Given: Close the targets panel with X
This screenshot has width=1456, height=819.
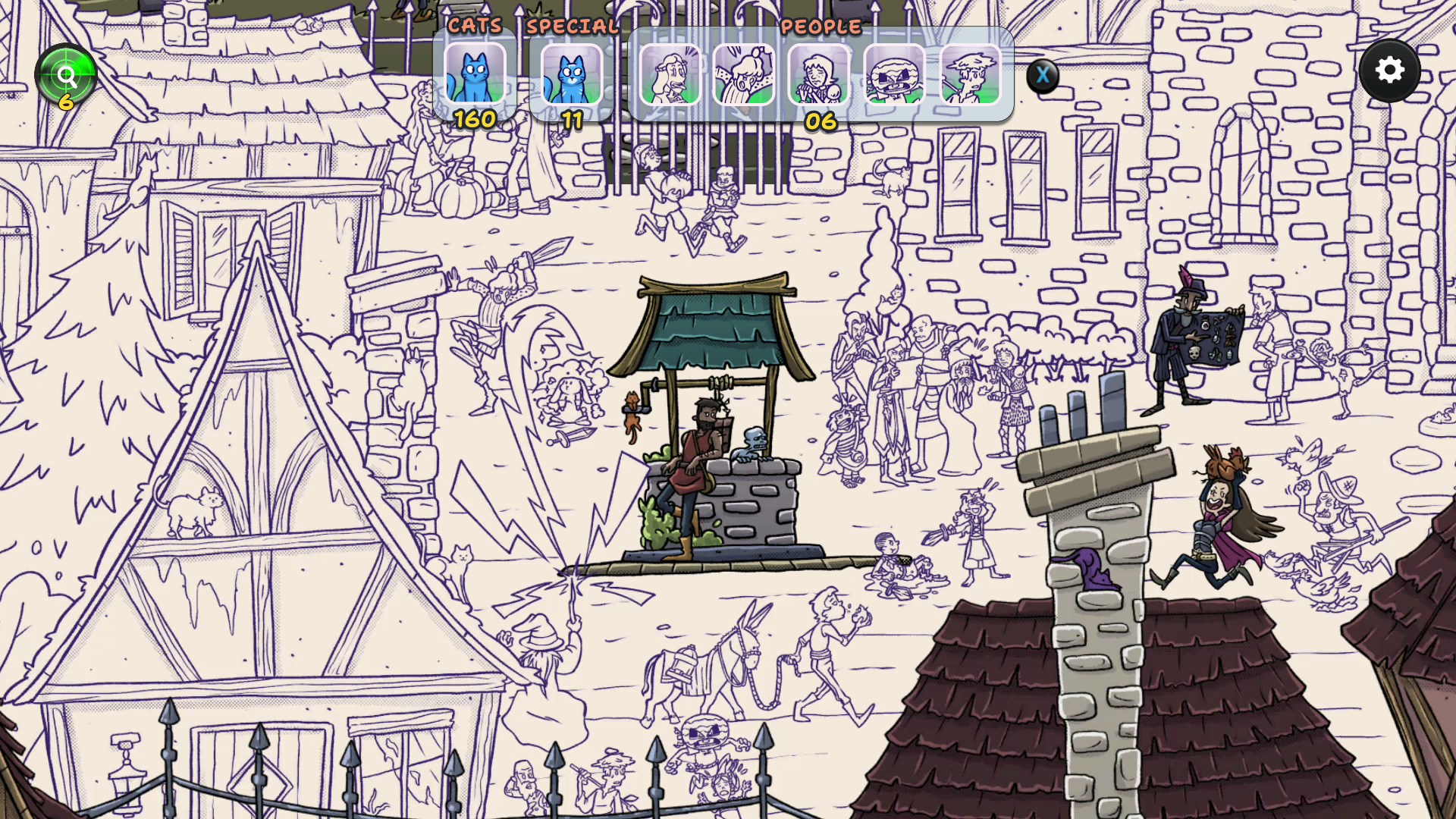Looking at the screenshot, I should click(x=1043, y=75).
